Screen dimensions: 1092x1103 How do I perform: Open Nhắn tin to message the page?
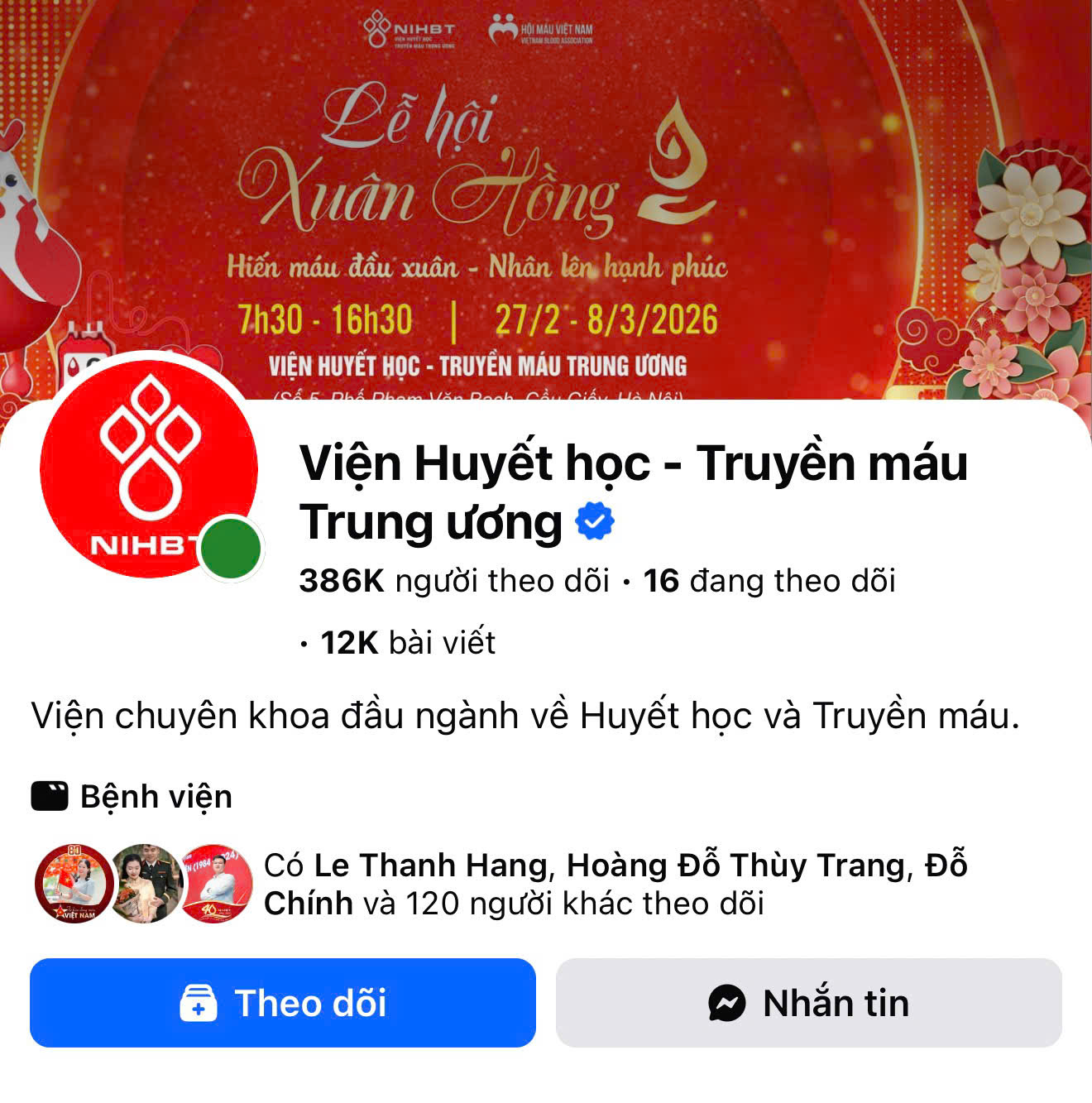pyautogui.click(x=808, y=1002)
